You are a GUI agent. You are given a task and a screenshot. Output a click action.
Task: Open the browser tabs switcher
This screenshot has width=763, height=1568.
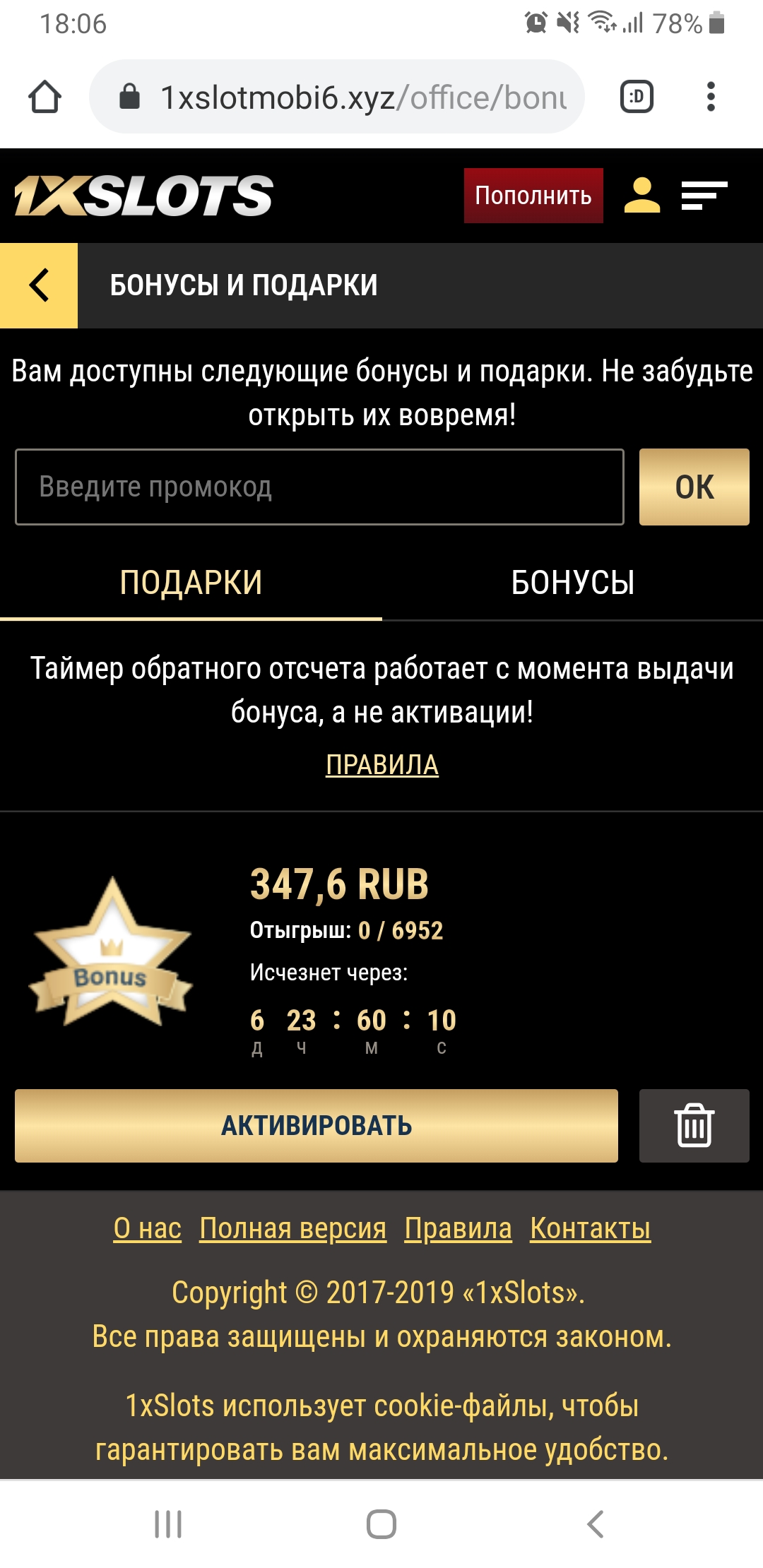[x=637, y=97]
